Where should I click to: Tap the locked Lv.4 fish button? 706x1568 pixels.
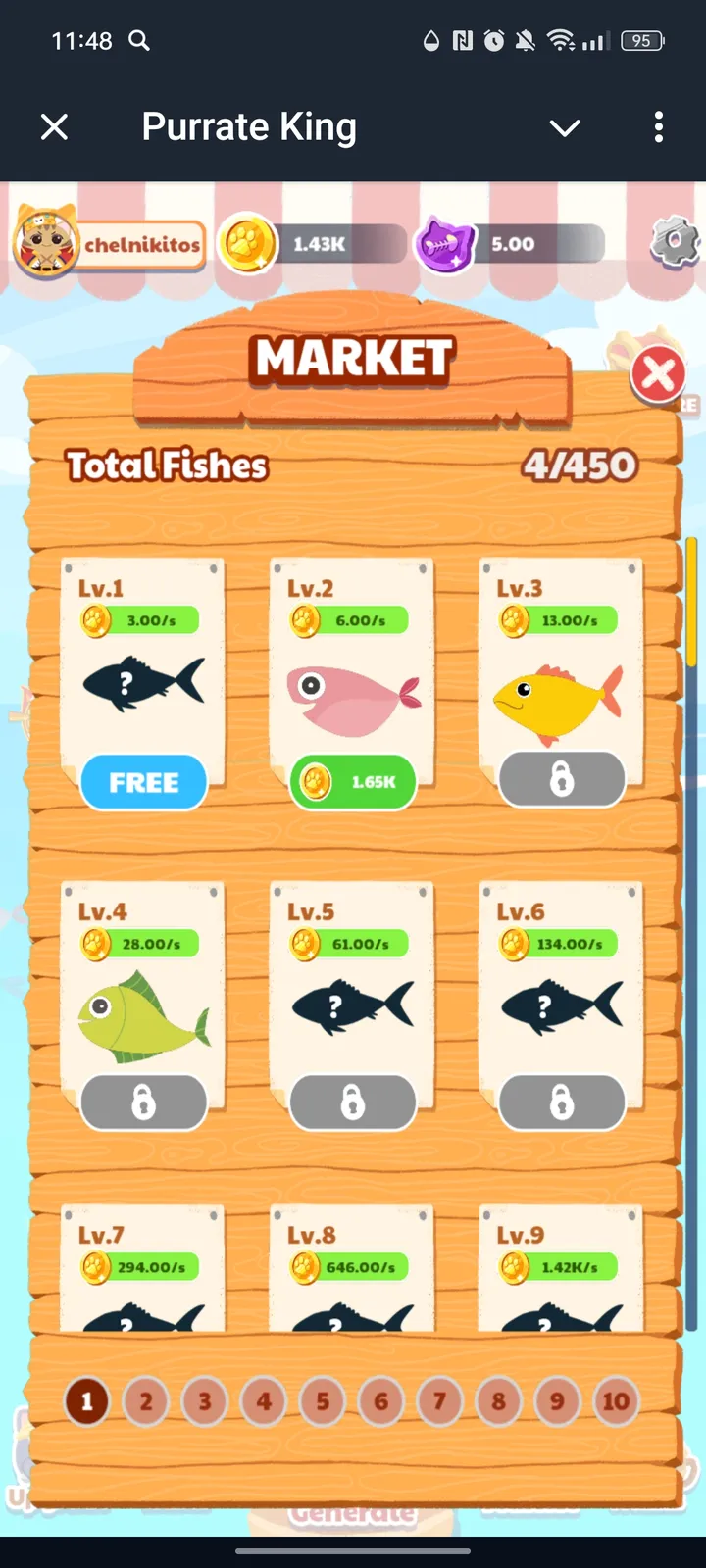click(143, 1103)
